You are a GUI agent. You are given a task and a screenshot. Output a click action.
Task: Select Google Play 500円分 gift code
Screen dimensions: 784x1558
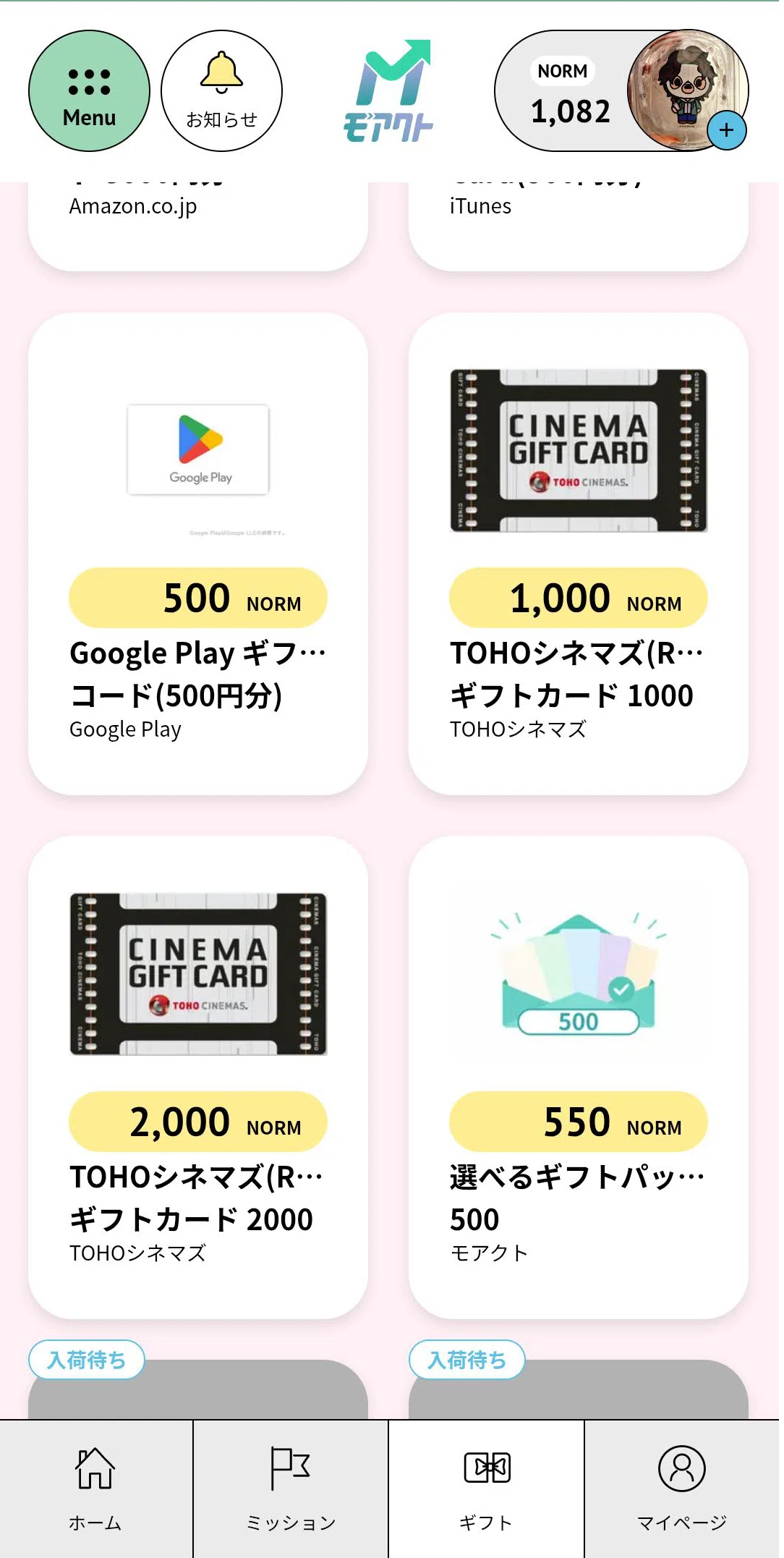[197, 554]
